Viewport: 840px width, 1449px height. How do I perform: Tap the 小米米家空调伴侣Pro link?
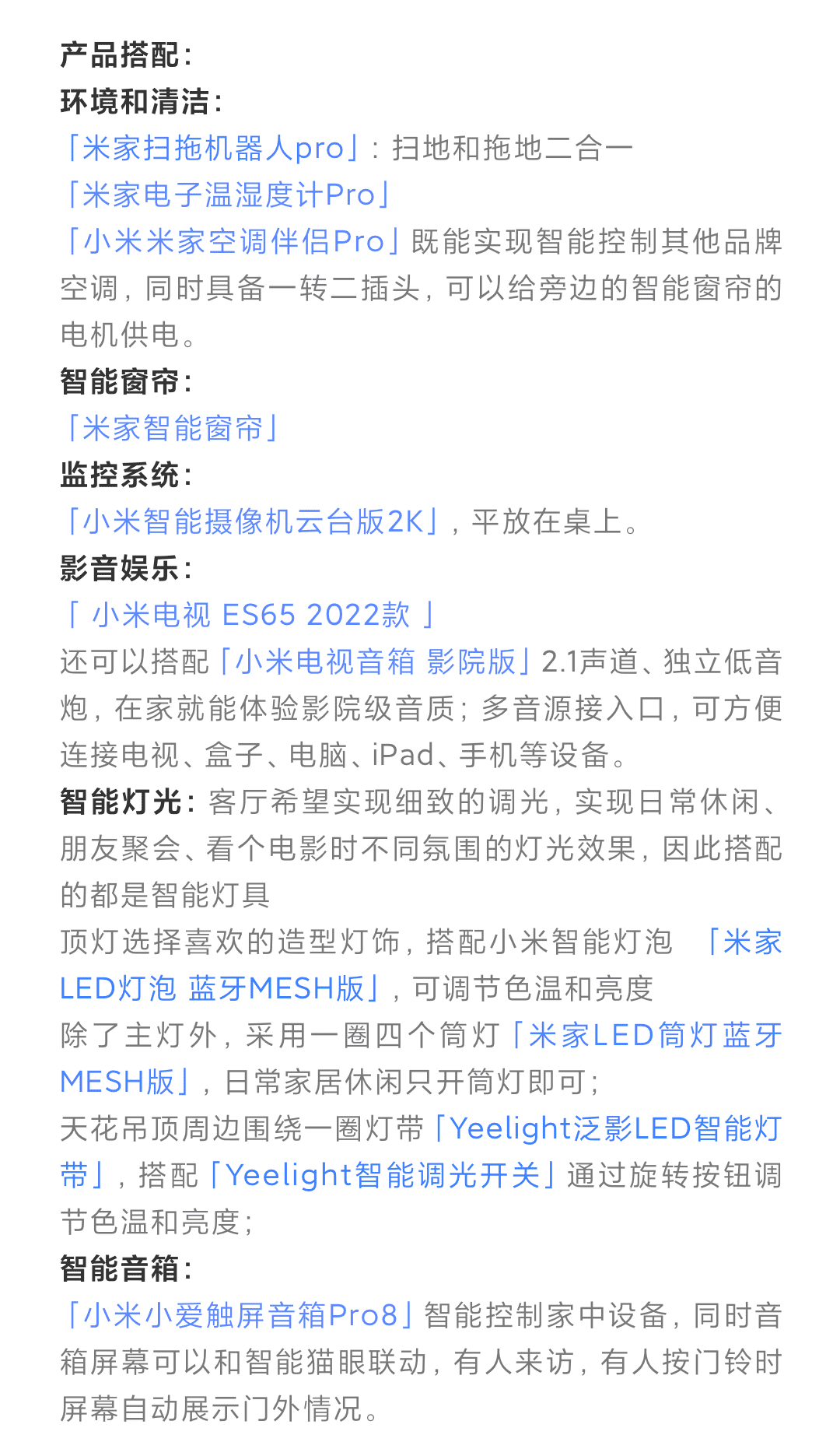point(232,241)
